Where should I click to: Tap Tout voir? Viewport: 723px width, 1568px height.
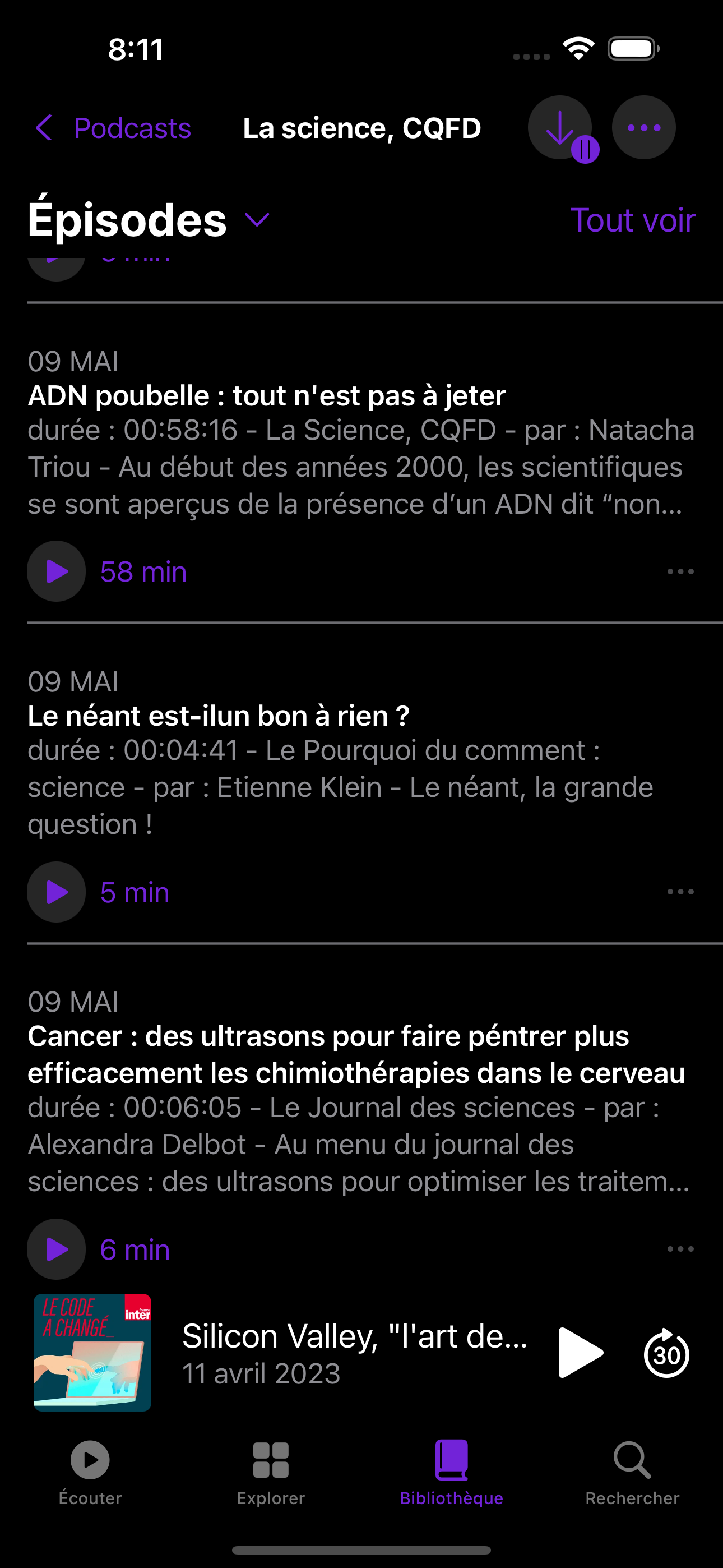pyautogui.click(x=632, y=220)
